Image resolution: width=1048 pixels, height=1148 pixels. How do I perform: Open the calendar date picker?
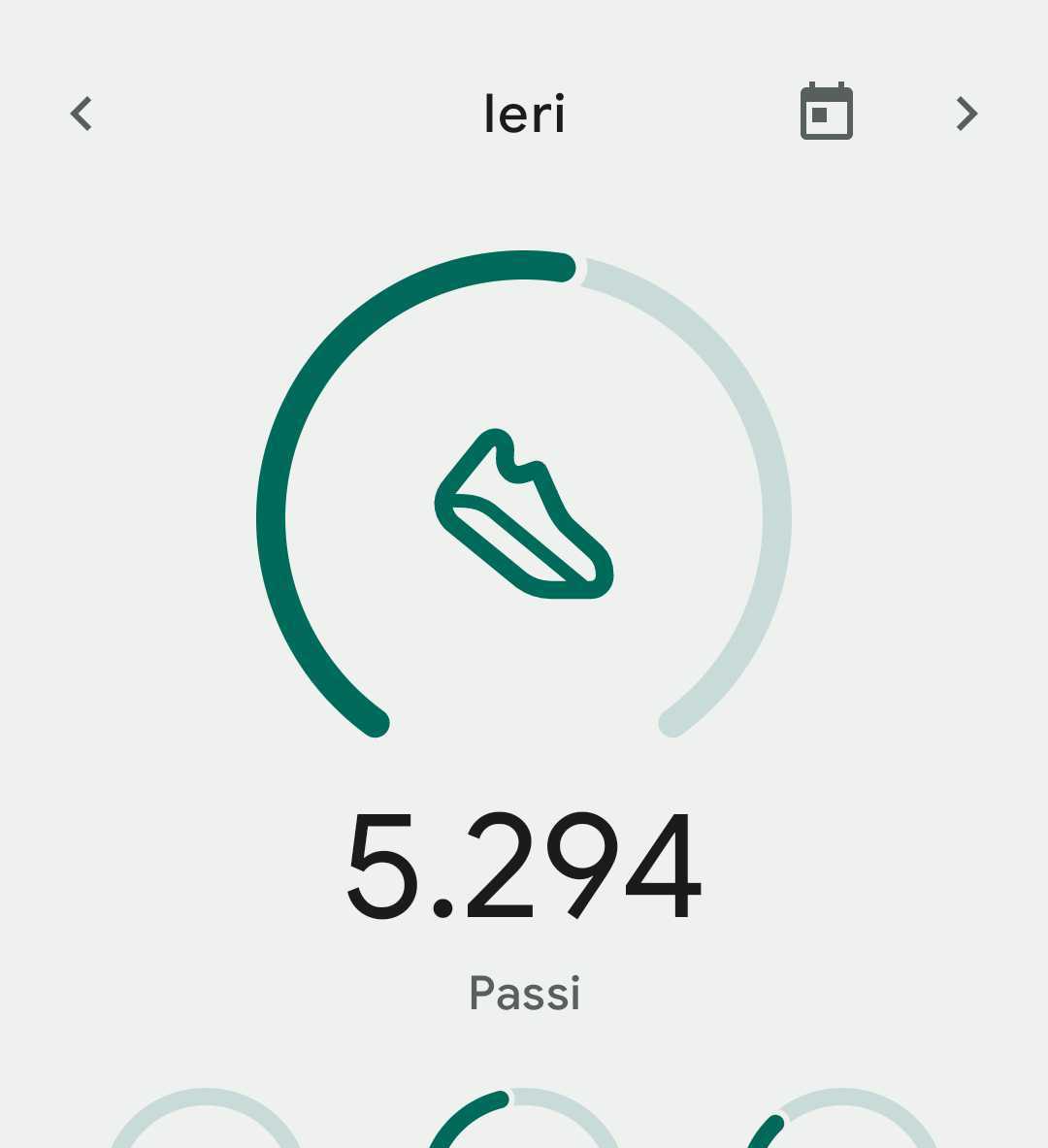[x=826, y=113]
